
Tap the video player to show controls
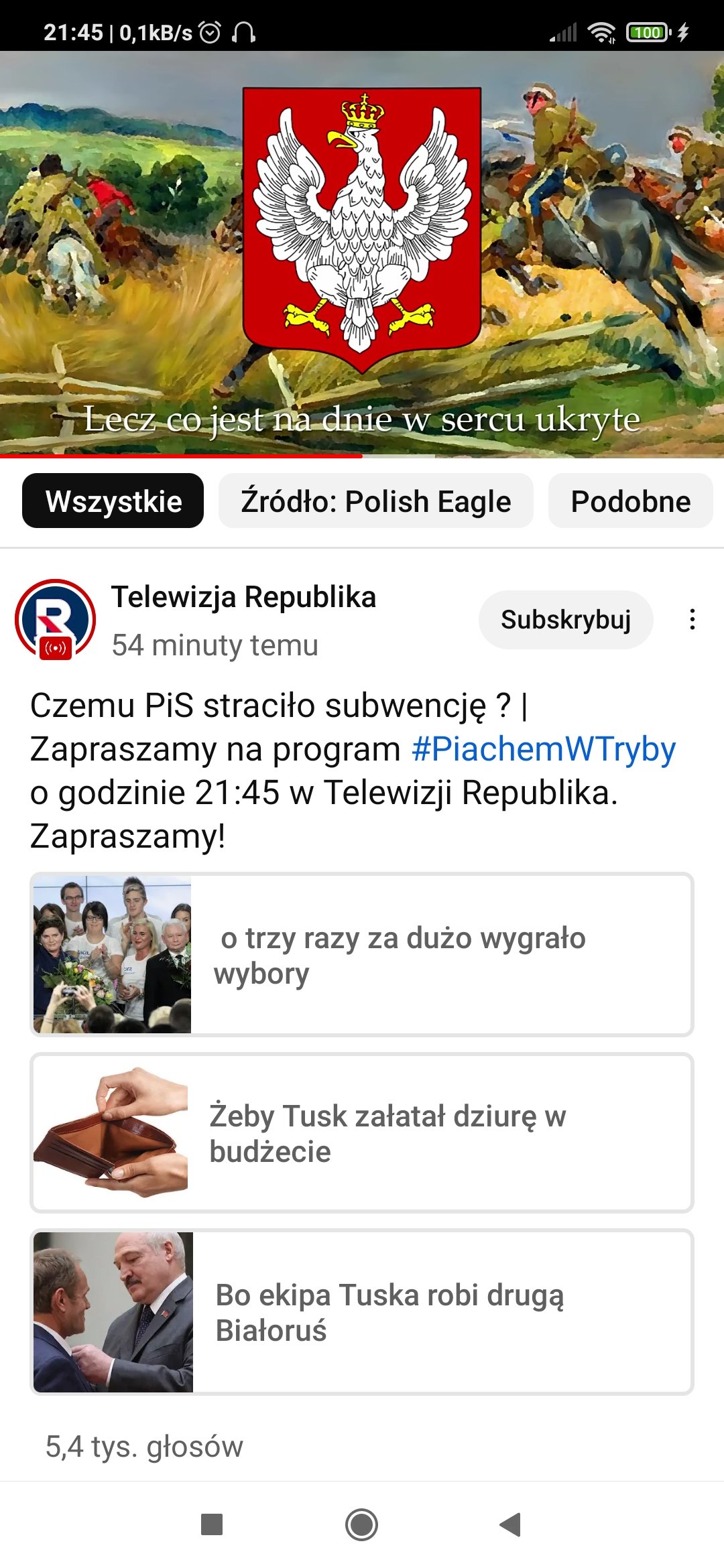[362, 255]
